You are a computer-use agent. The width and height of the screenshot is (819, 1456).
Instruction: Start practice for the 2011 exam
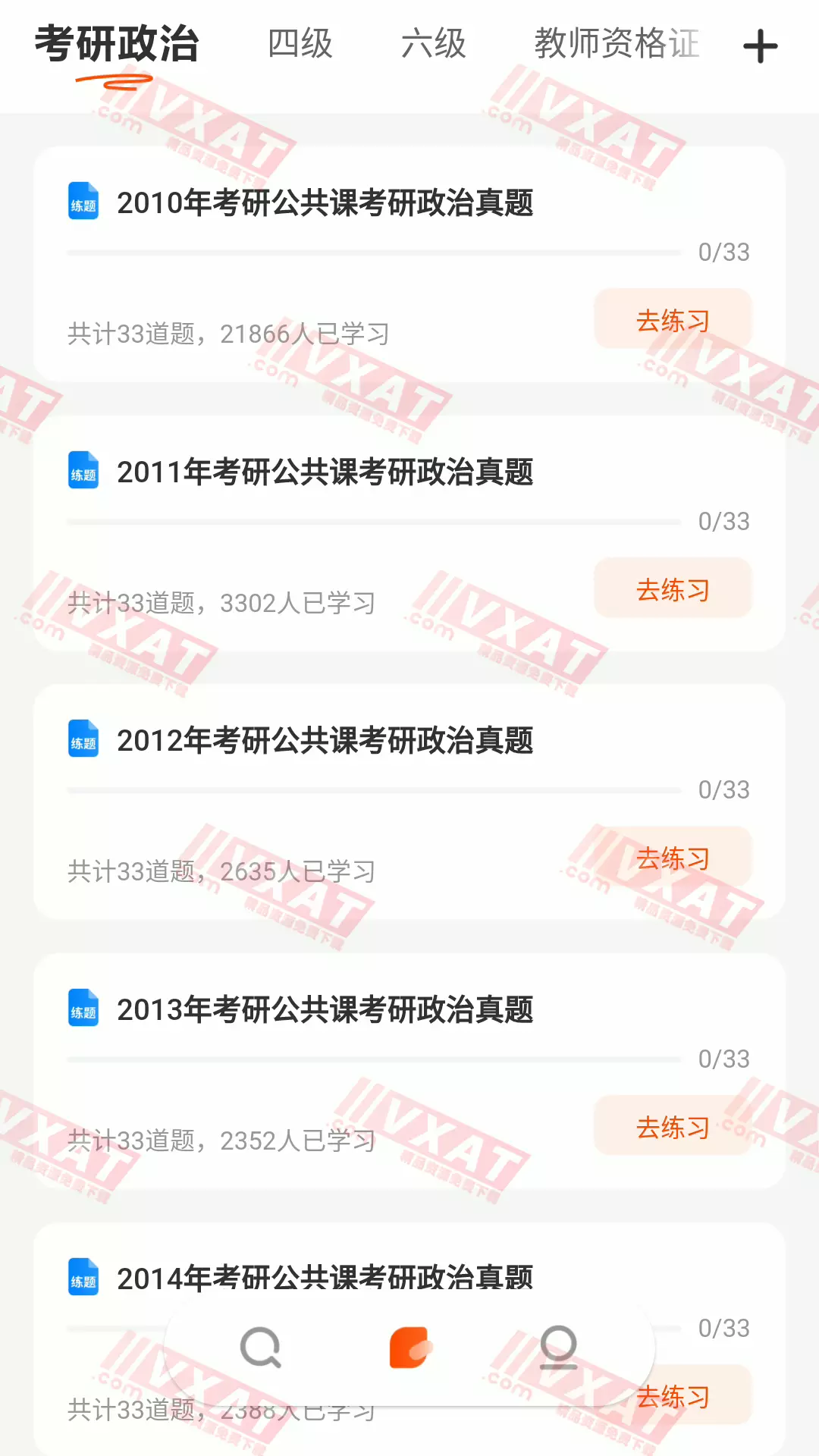tap(673, 589)
